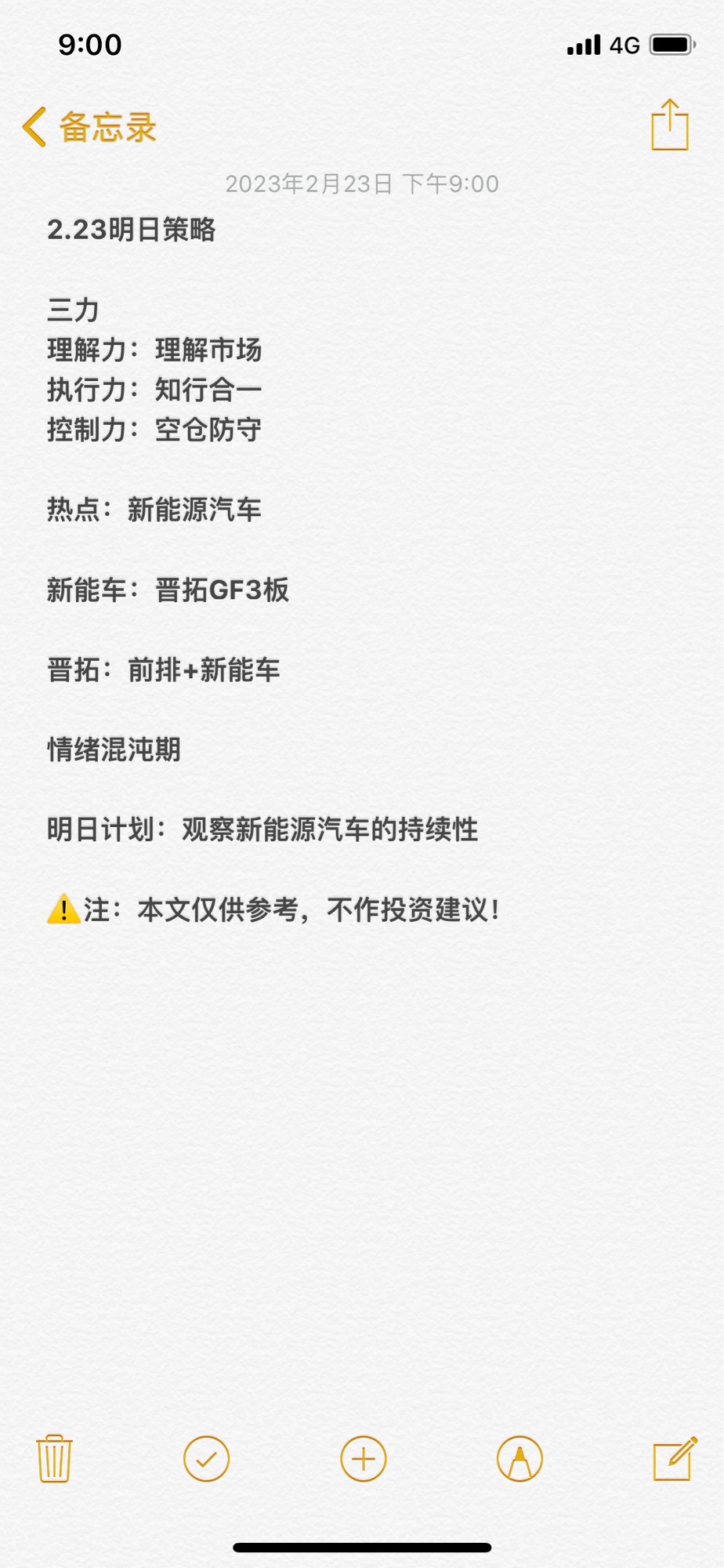Delete this note with the trash icon
This screenshot has width=724, height=1568.
(54, 1459)
